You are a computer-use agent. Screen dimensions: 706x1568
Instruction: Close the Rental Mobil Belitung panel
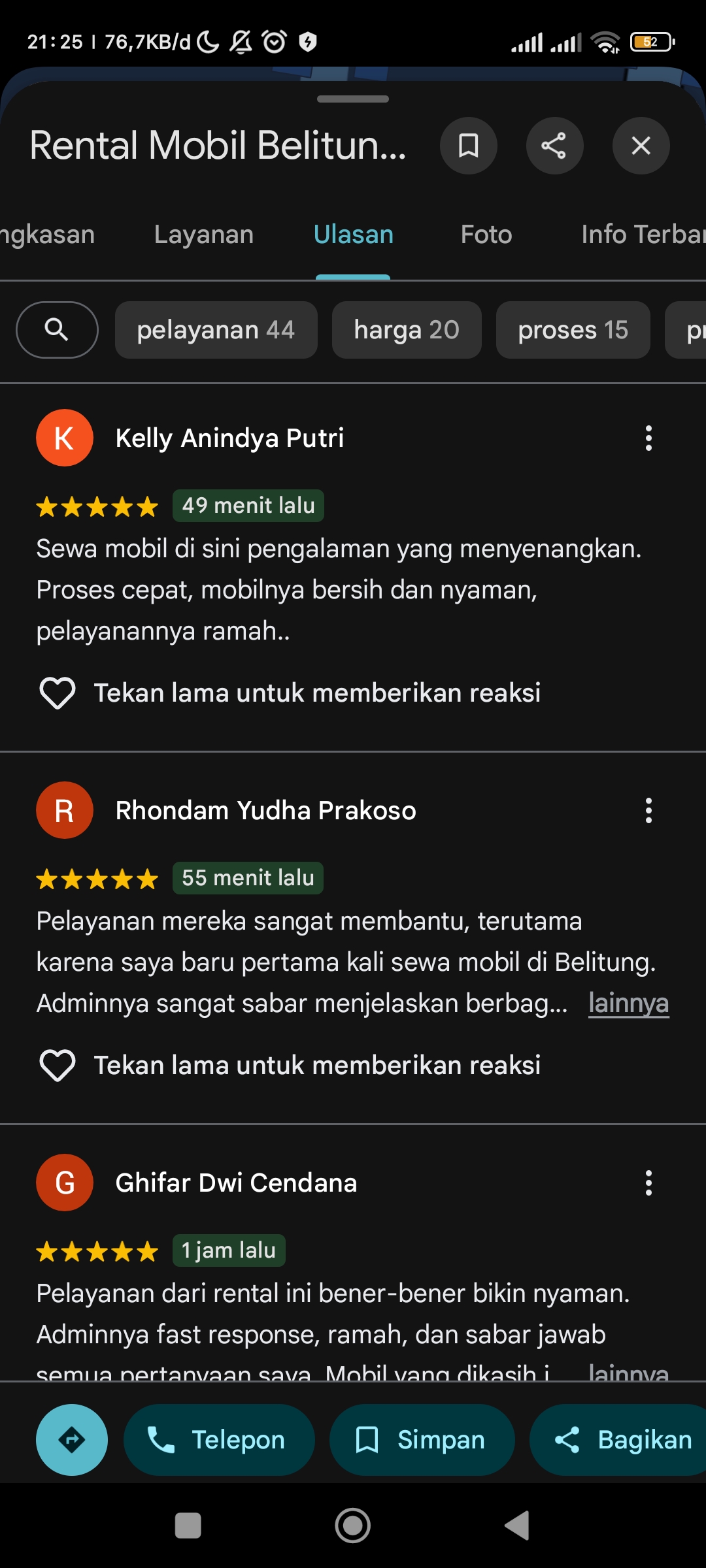pos(641,146)
